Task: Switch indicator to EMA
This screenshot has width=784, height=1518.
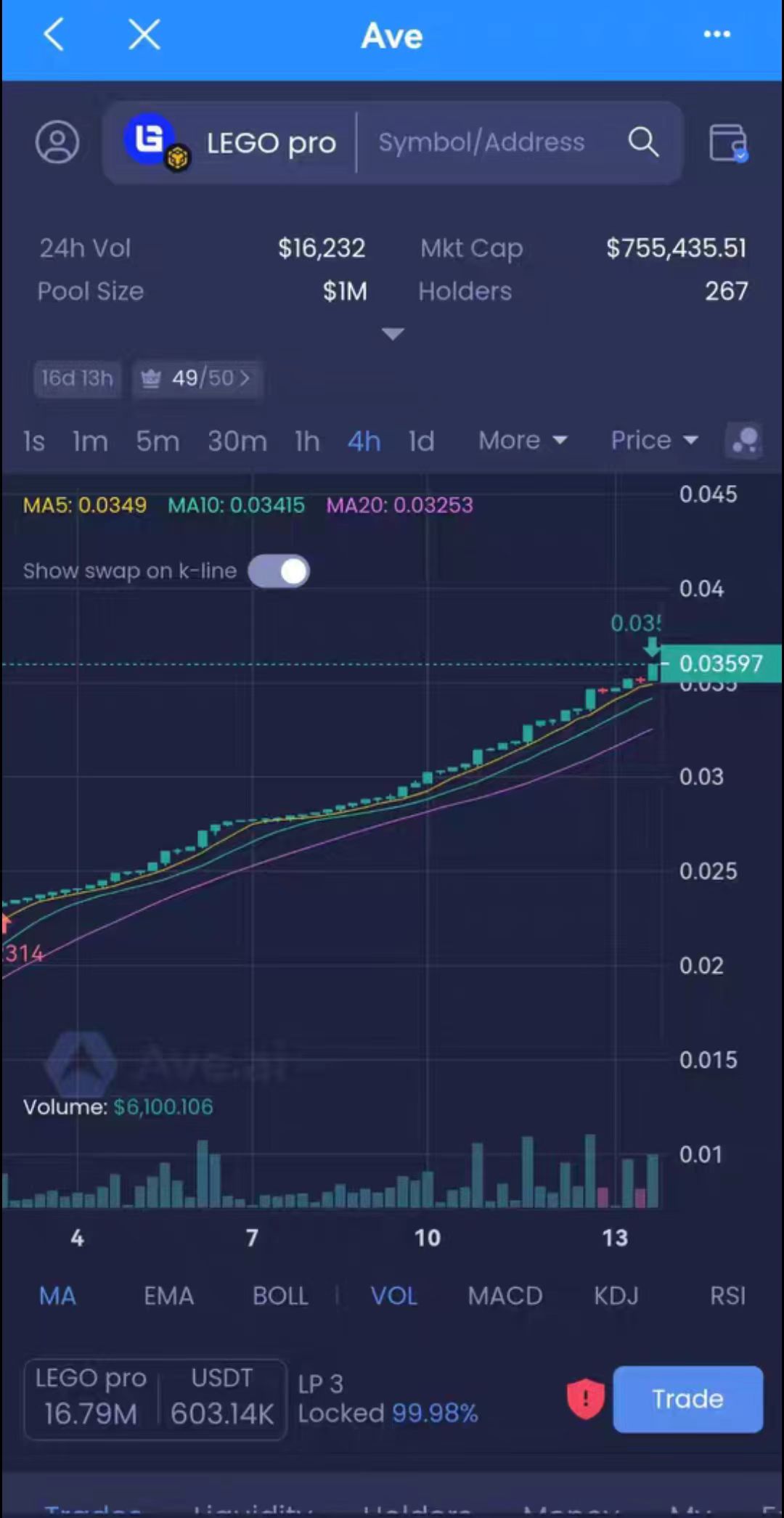Action: (168, 1296)
